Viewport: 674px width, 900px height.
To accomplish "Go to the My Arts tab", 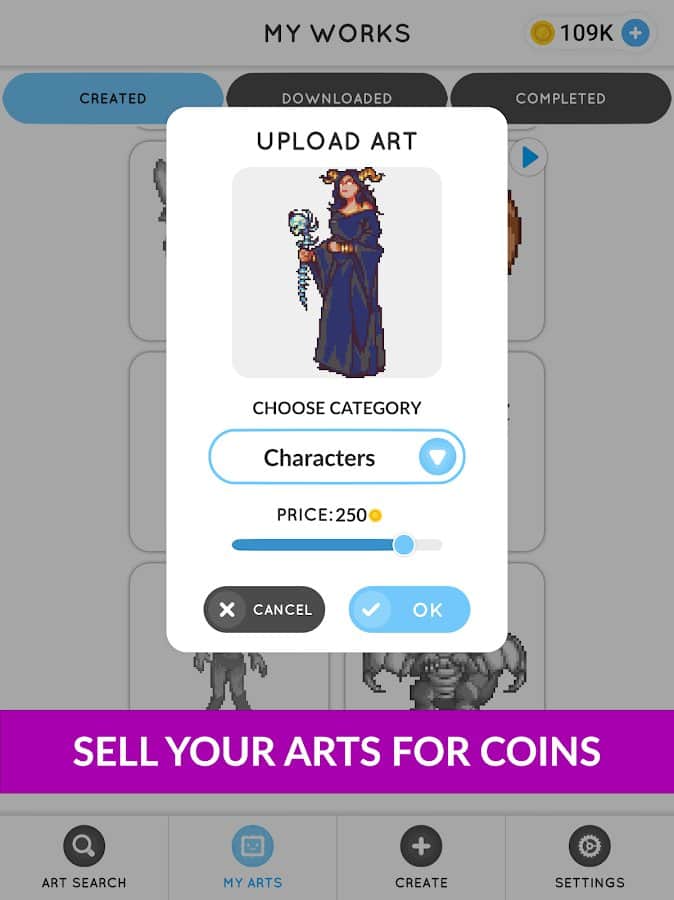I will point(252,858).
